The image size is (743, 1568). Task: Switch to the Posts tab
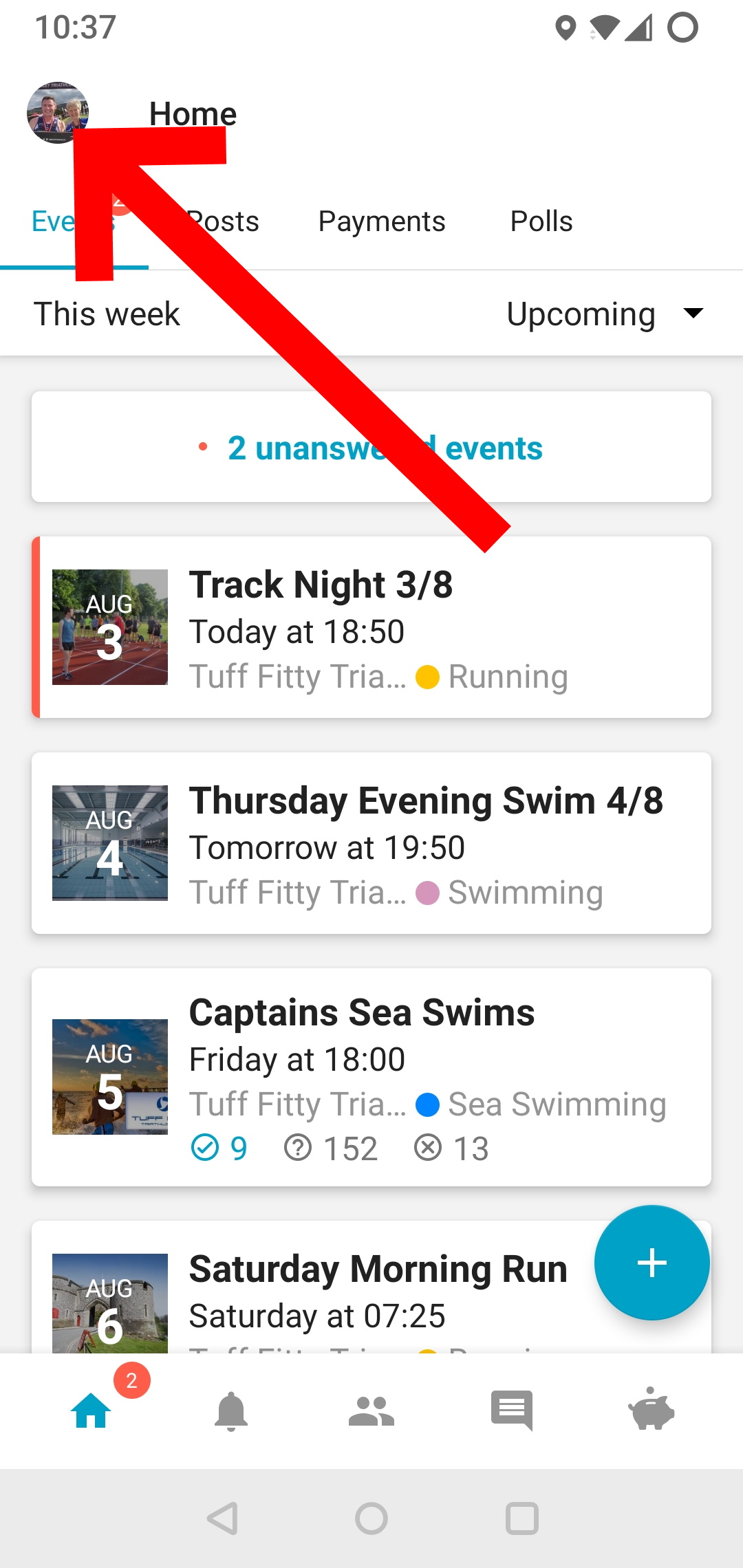tap(222, 221)
